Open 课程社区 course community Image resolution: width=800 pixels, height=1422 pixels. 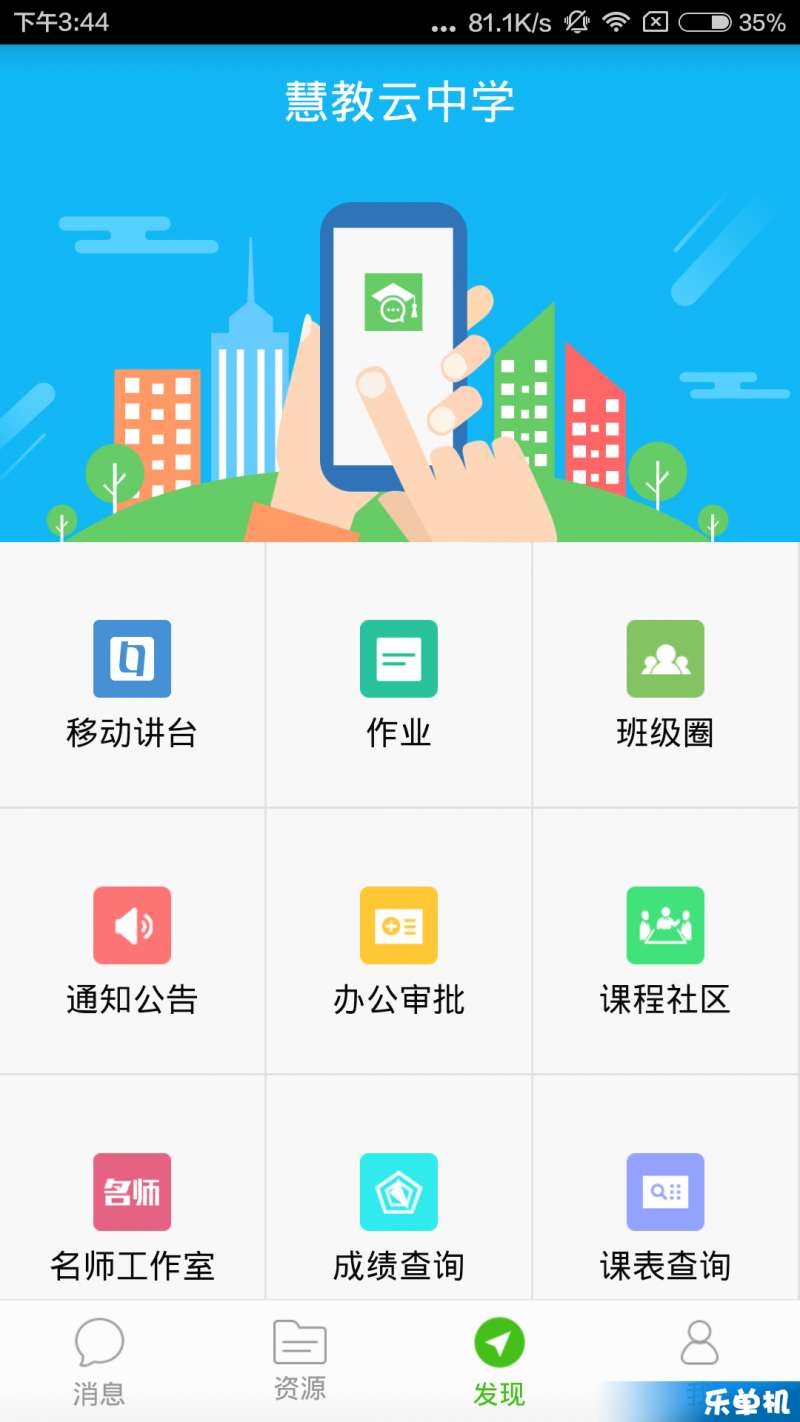(665, 942)
